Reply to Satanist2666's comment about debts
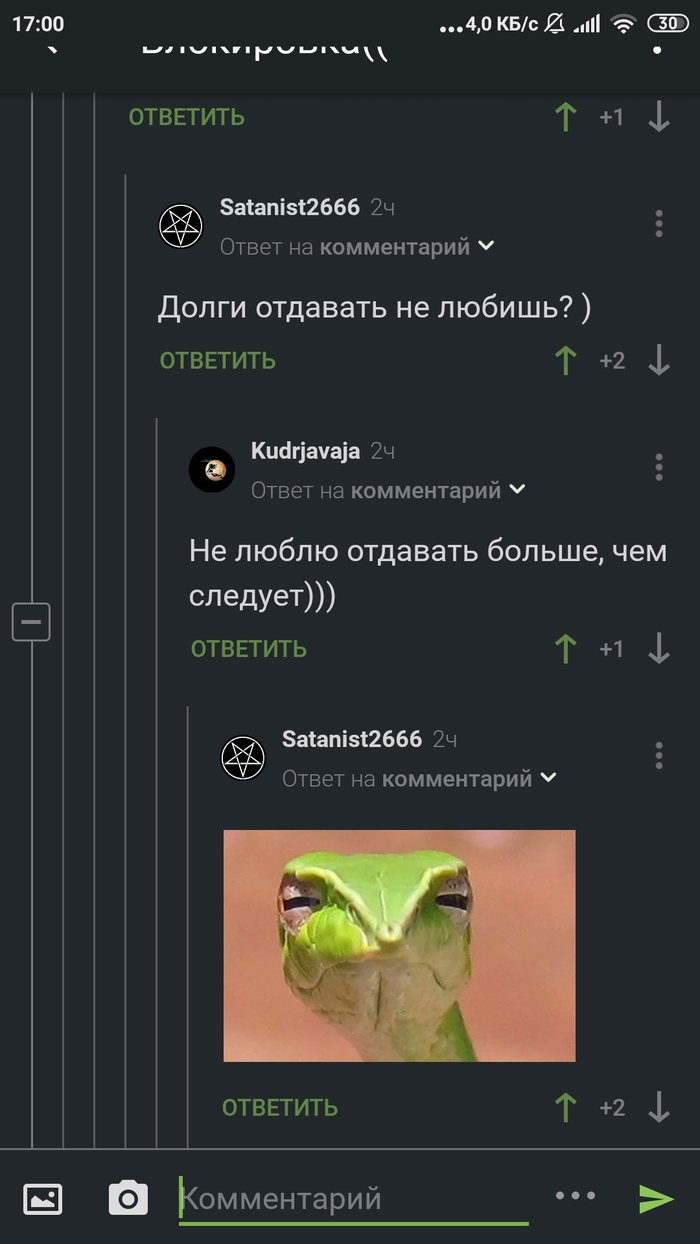Viewport: 700px width, 1244px height. tap(217, 361)
